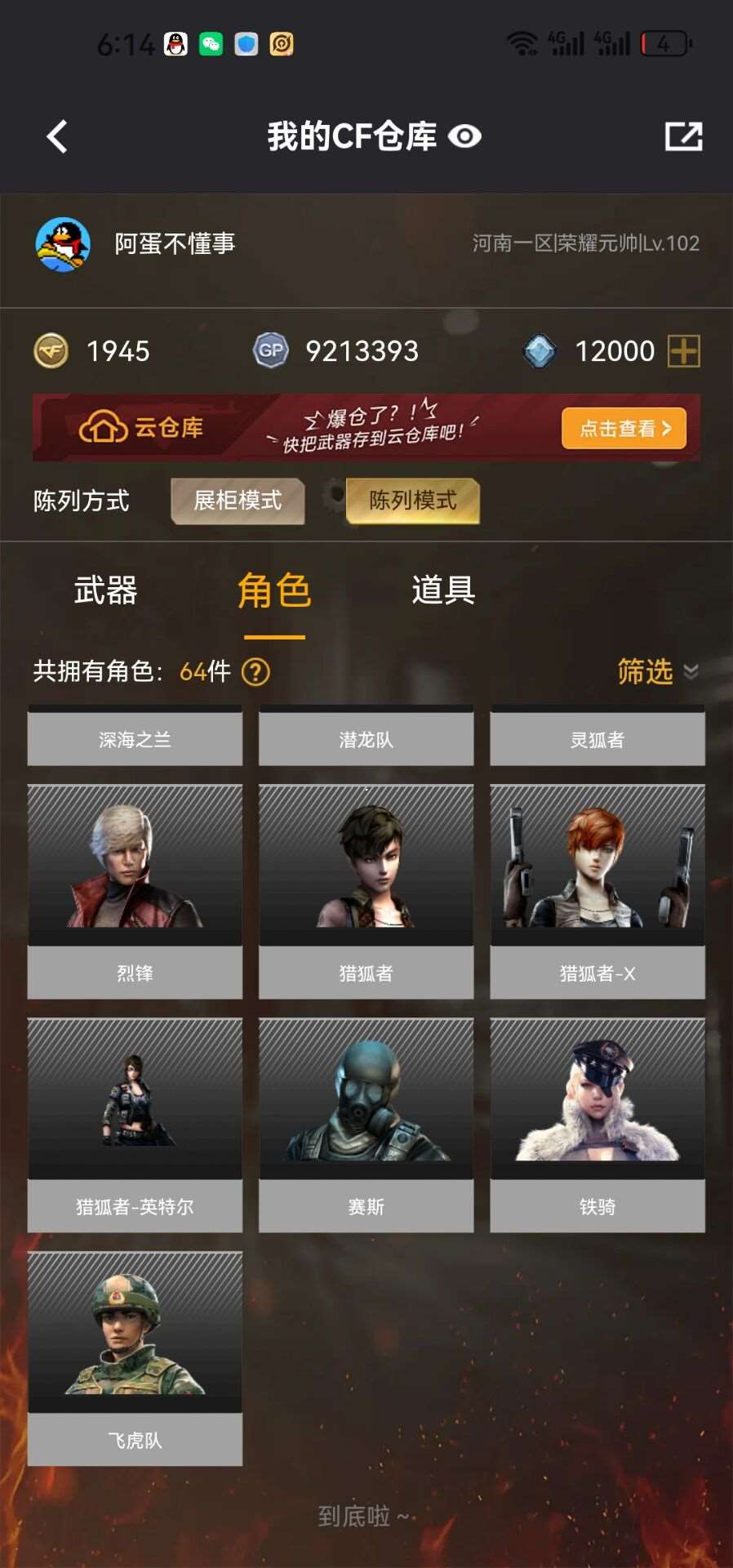The width and height of the screenshot is (733, 1568).
Task: Show help for the owned character count
Action: click(256, 672)
